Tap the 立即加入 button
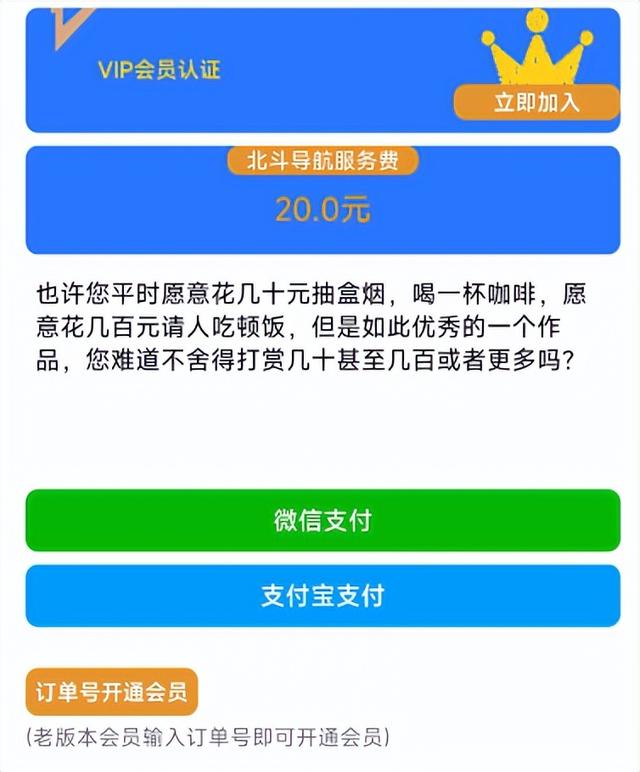 click(x=537, y=102)
